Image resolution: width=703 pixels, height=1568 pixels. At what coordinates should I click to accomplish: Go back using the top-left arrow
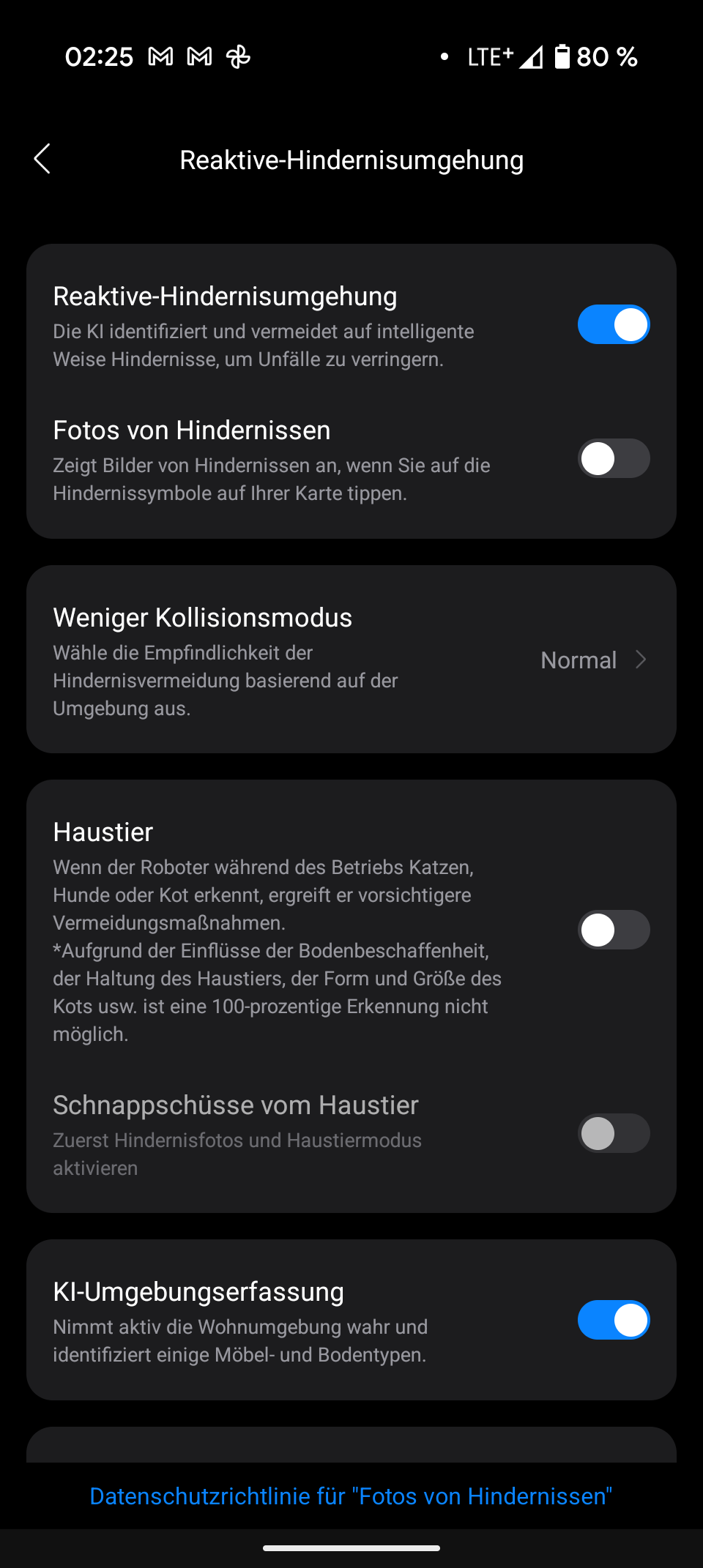[42, 159]
